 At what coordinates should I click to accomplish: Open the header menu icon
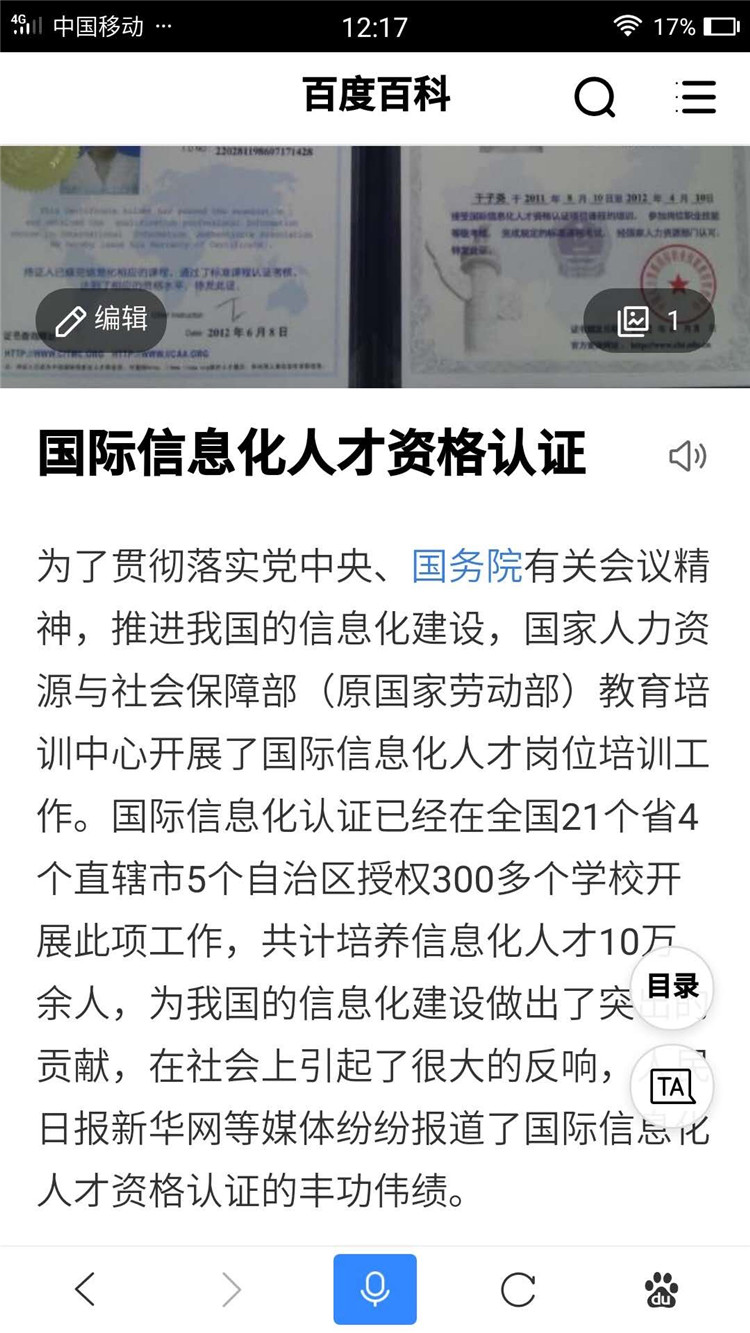pyautogui.click(x=696, y=97)
